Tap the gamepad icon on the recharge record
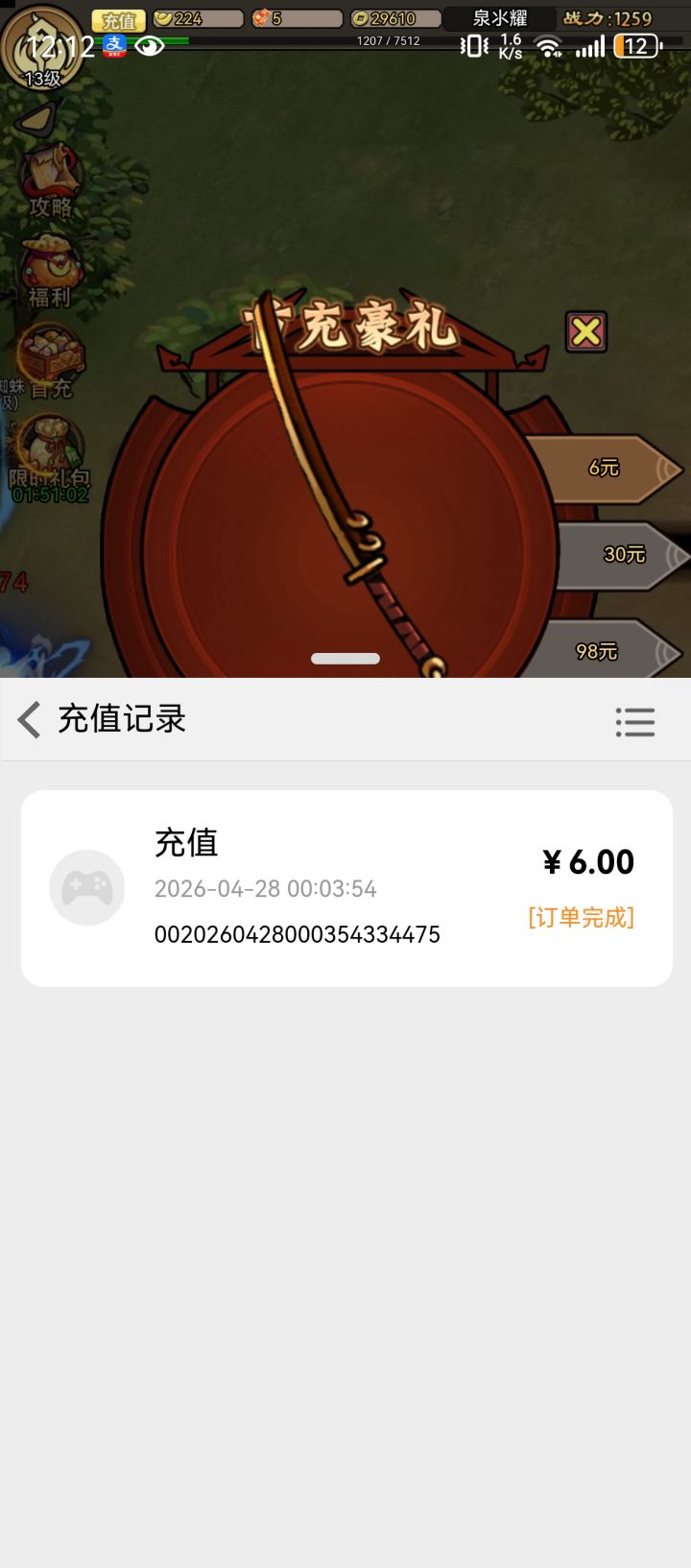The height and width of the screenshot is (1568, 691). point(86,885)
